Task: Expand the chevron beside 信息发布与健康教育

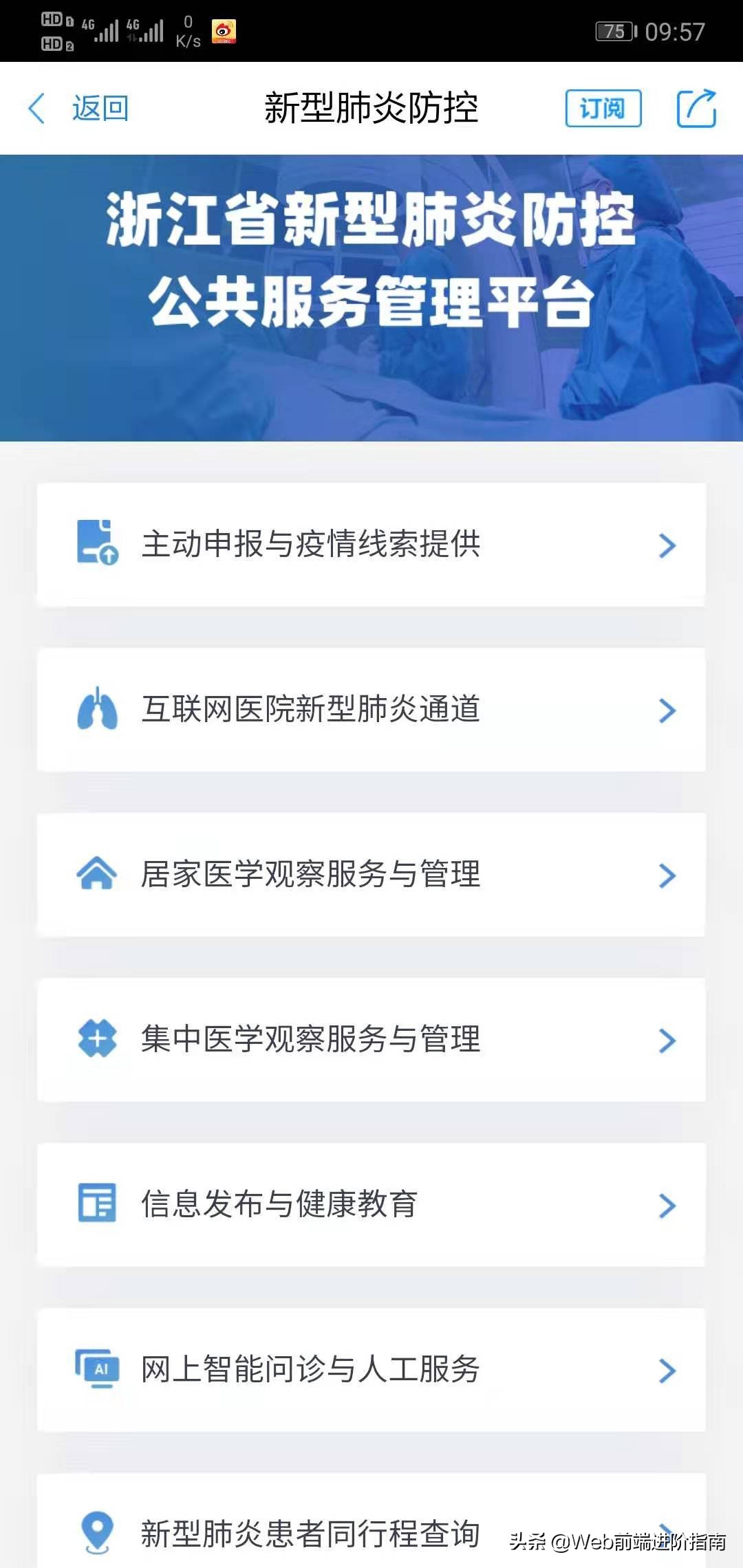Action: 665,1206
